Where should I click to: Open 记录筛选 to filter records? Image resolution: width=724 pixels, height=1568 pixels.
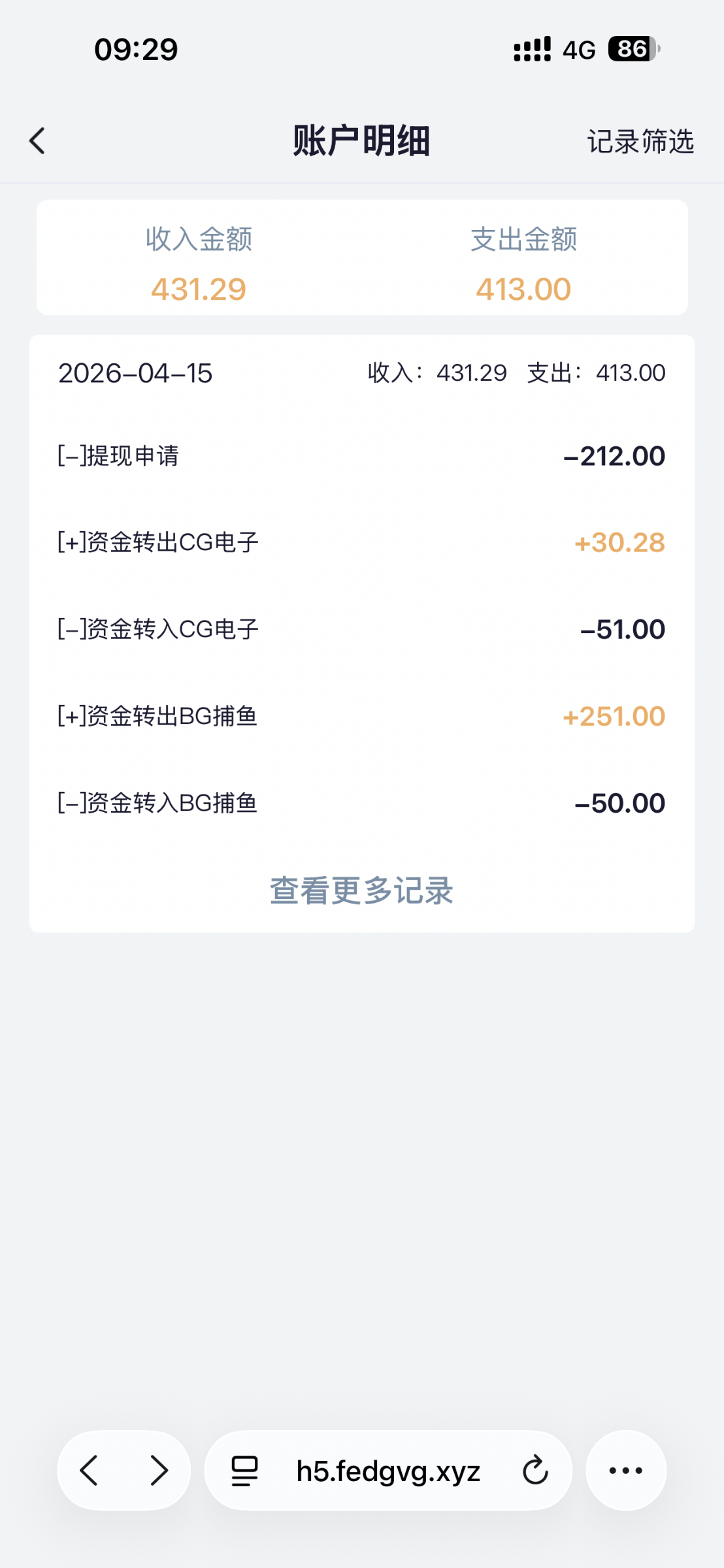click(640, 141)
